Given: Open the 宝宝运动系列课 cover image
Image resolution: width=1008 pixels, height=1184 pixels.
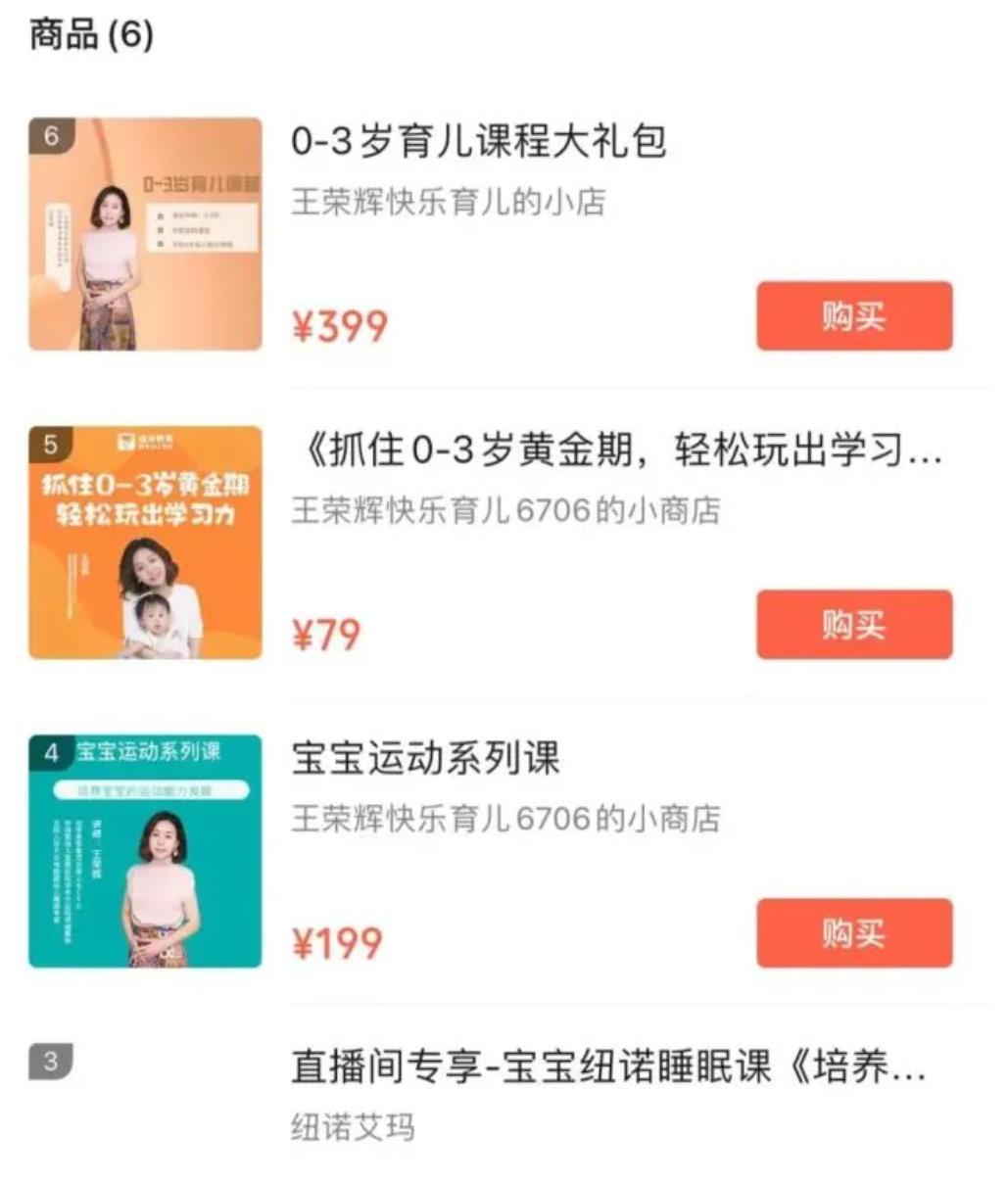Looking at the screenshot, I should point(145,851).
